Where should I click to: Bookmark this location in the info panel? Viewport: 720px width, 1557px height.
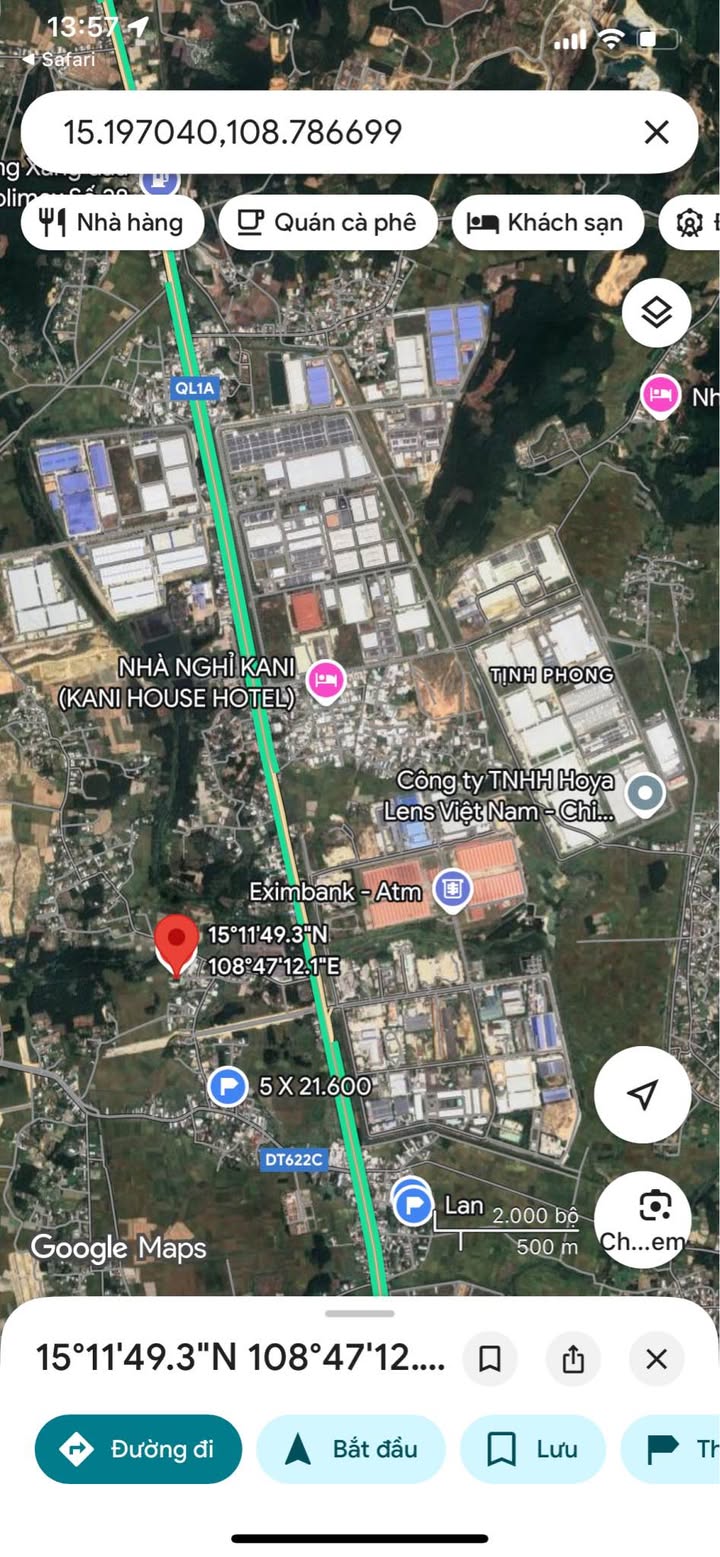coord(490,1358)
